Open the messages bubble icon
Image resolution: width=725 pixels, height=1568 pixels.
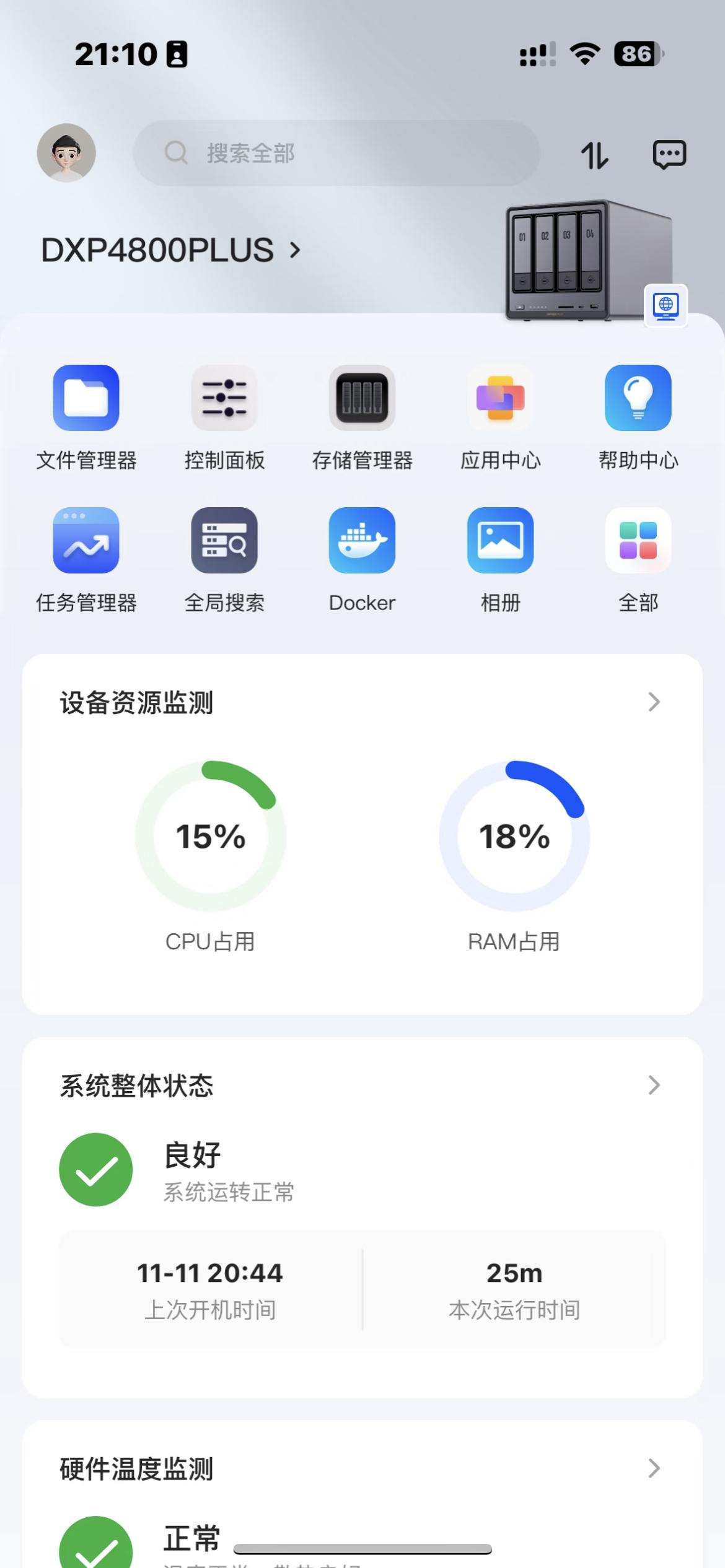(x=670, y=155)
